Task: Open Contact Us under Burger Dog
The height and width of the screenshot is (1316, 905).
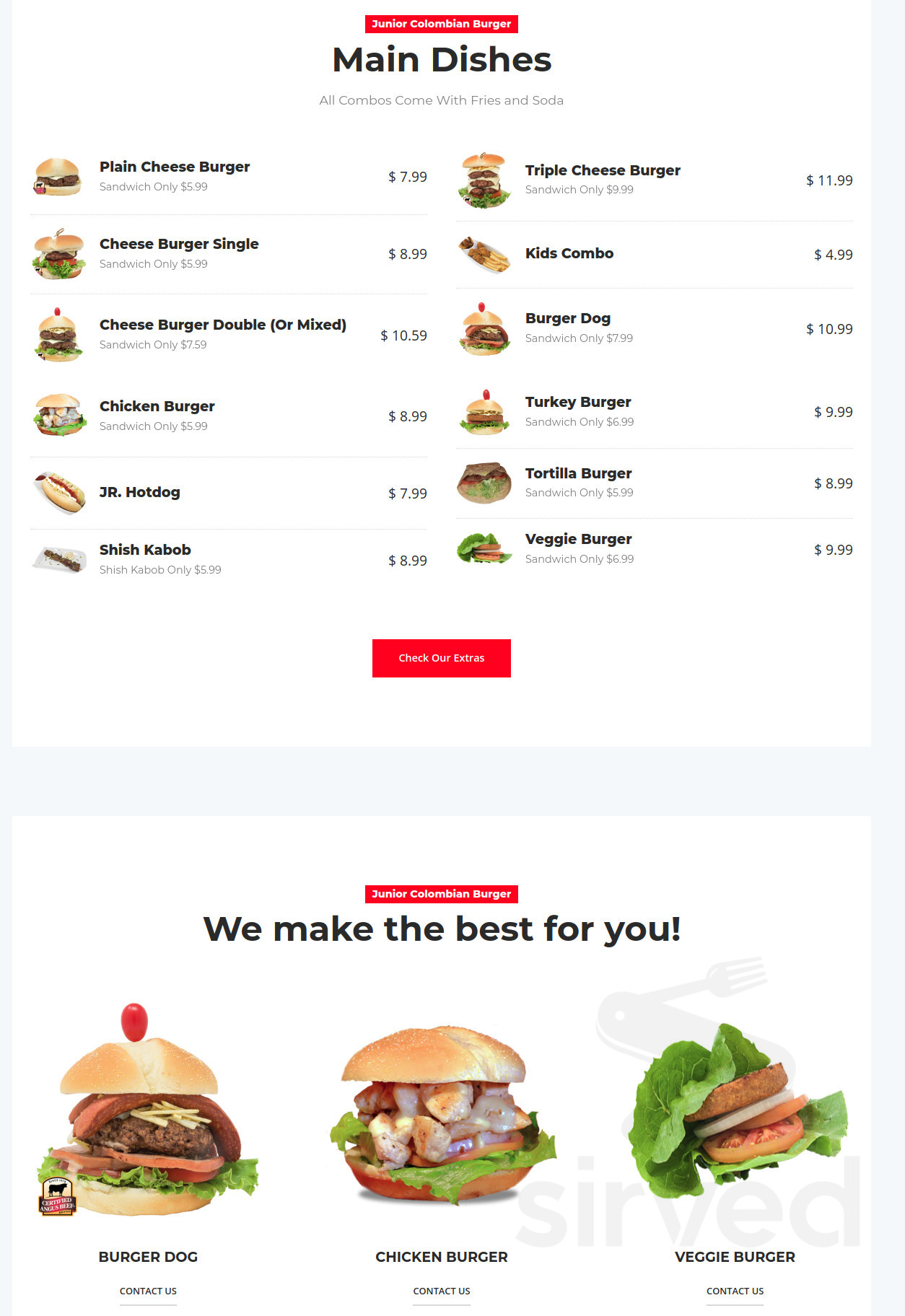Action: point(148,1291)
